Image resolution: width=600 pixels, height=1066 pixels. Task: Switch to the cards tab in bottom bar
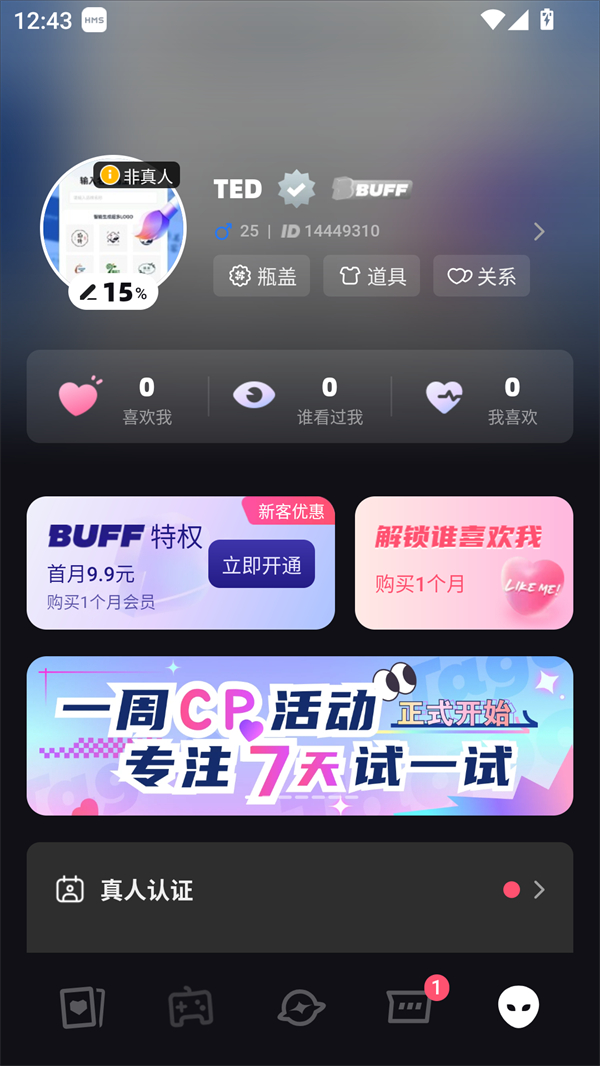click(x=82, y=1007)
